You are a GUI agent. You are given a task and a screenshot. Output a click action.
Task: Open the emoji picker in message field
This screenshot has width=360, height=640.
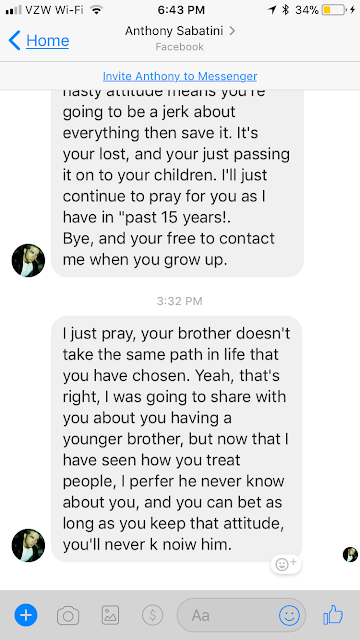(289, 615)
